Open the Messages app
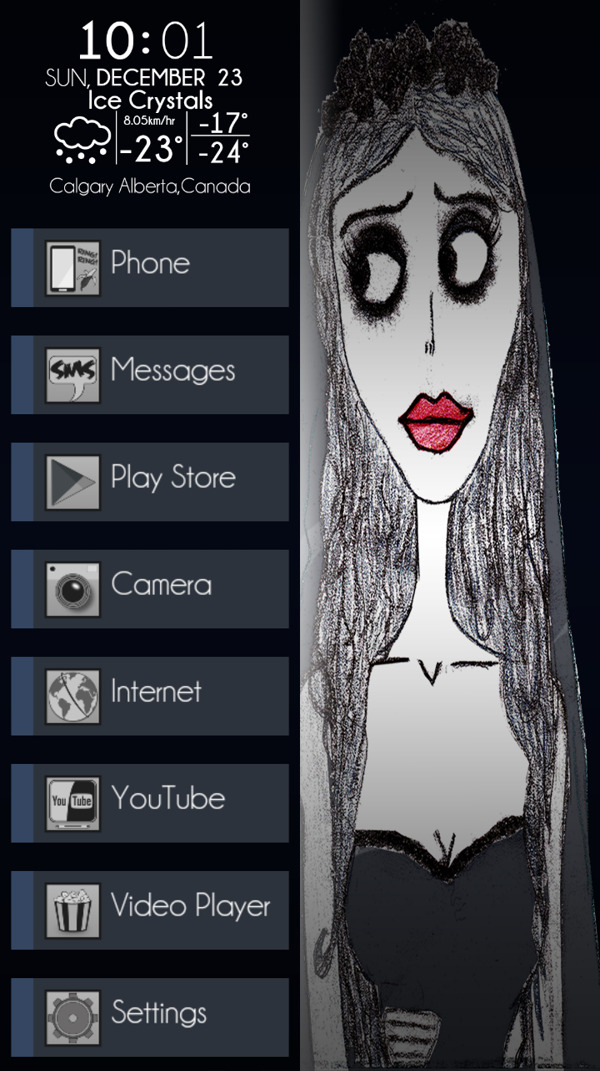600x1071 pixels. point(150,374)
